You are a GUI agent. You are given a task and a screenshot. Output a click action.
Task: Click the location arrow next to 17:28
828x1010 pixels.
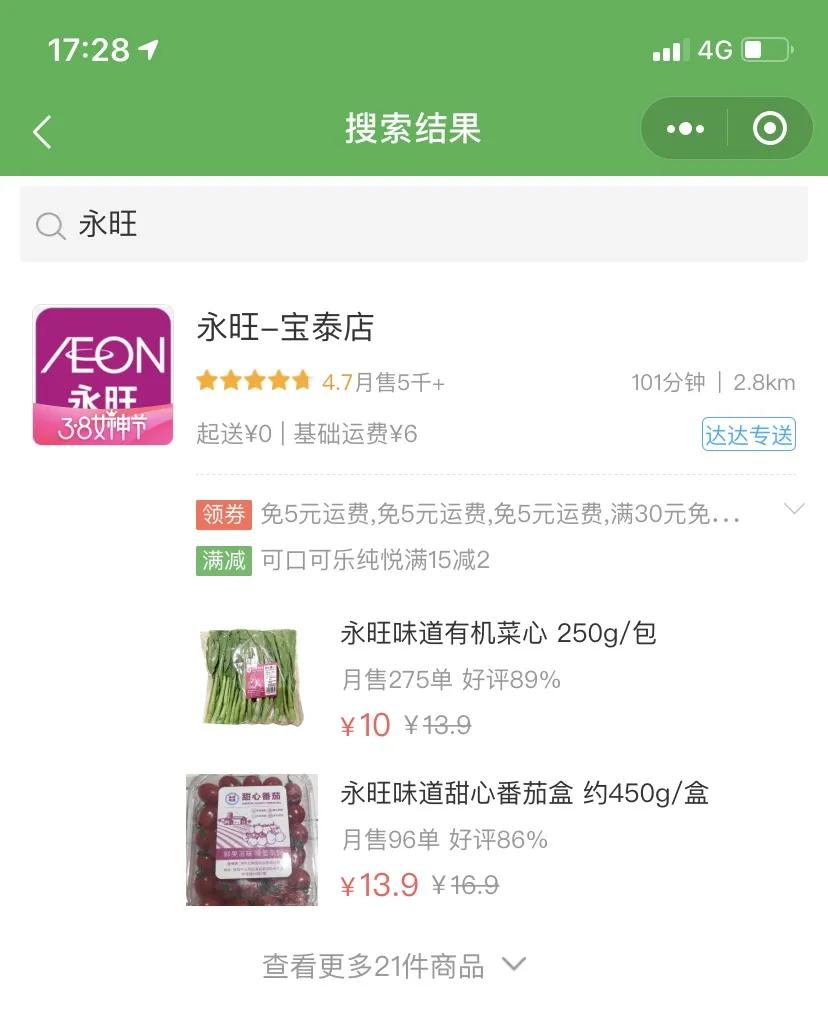tap(146, 47)
